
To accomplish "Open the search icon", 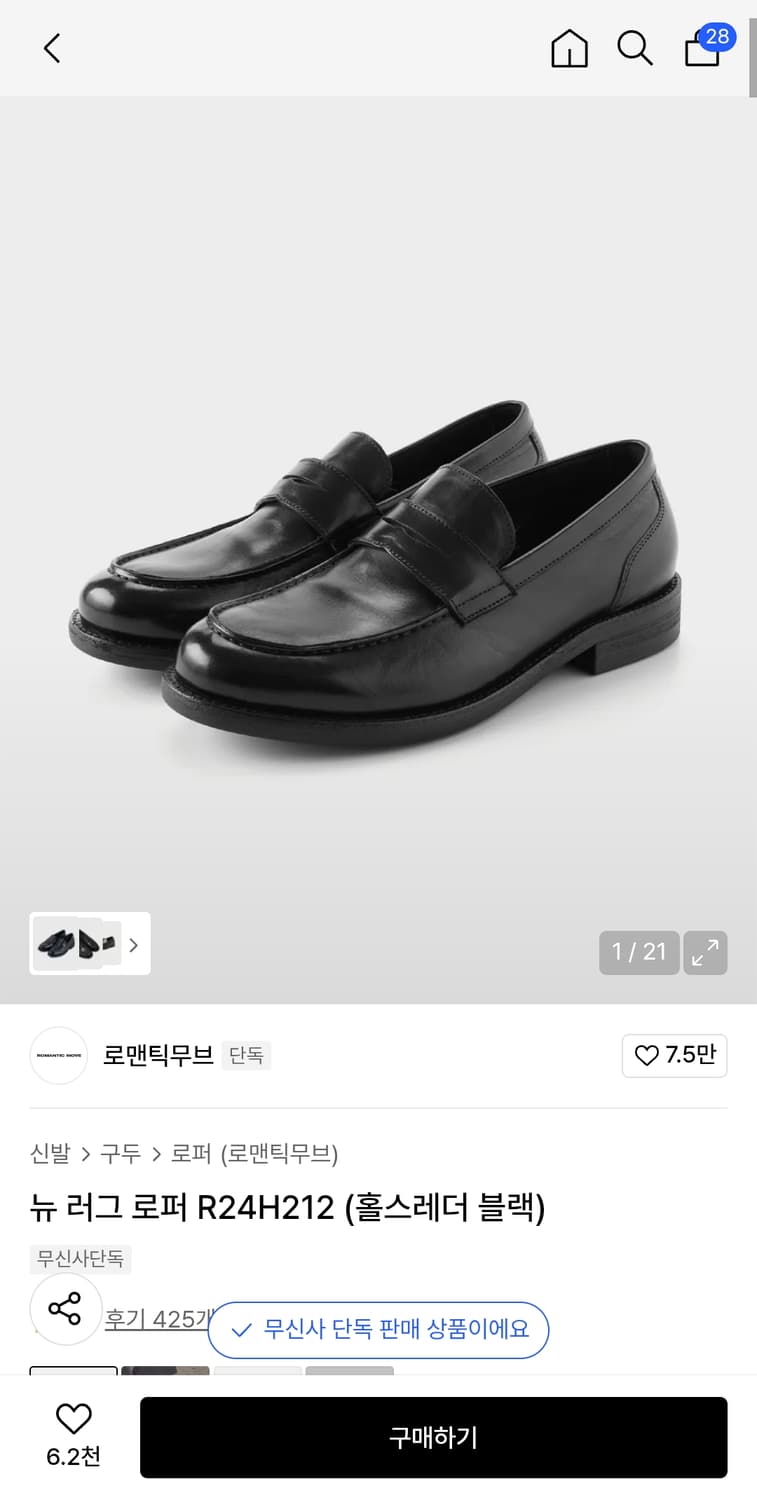I will pos(636,48).
